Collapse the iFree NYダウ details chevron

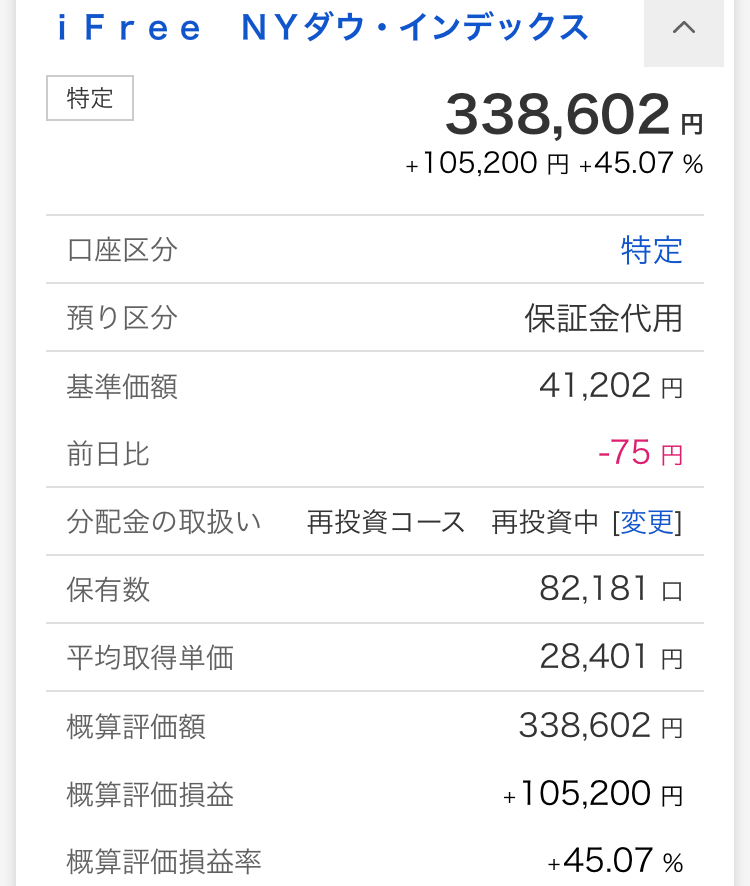tap(683, 29)
